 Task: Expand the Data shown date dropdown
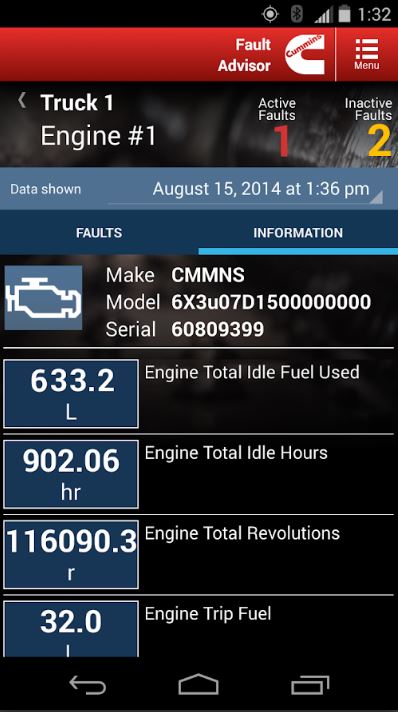pyautogui.click(x=245, y=189)
